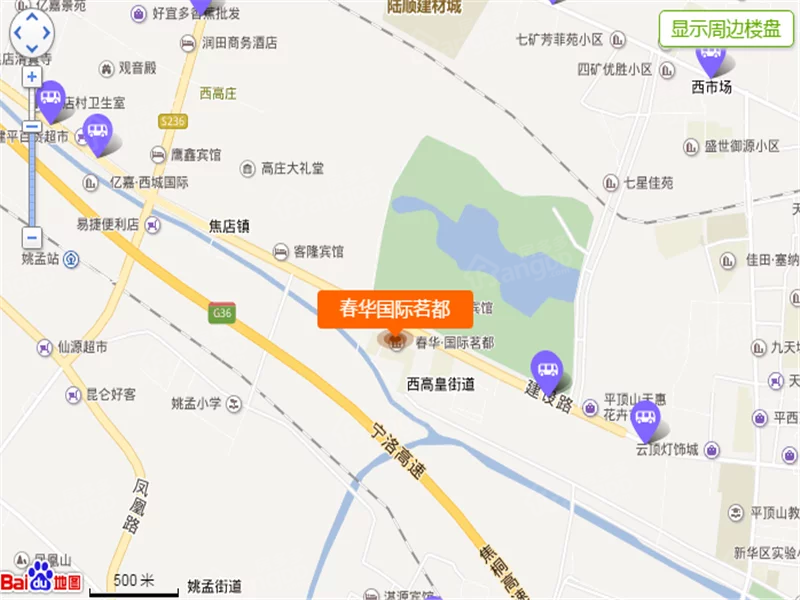
Task: Tap the zoom level slider handle
Action: [x=32, y=128]
